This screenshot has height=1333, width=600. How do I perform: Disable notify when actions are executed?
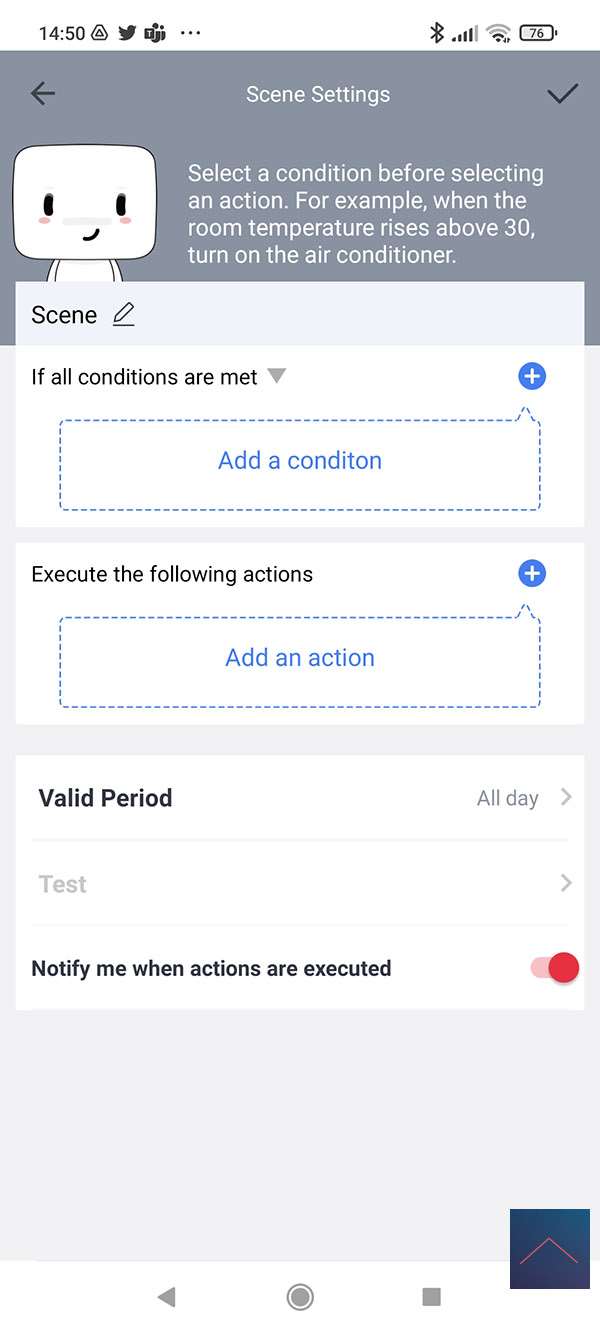tap(556, 968)
